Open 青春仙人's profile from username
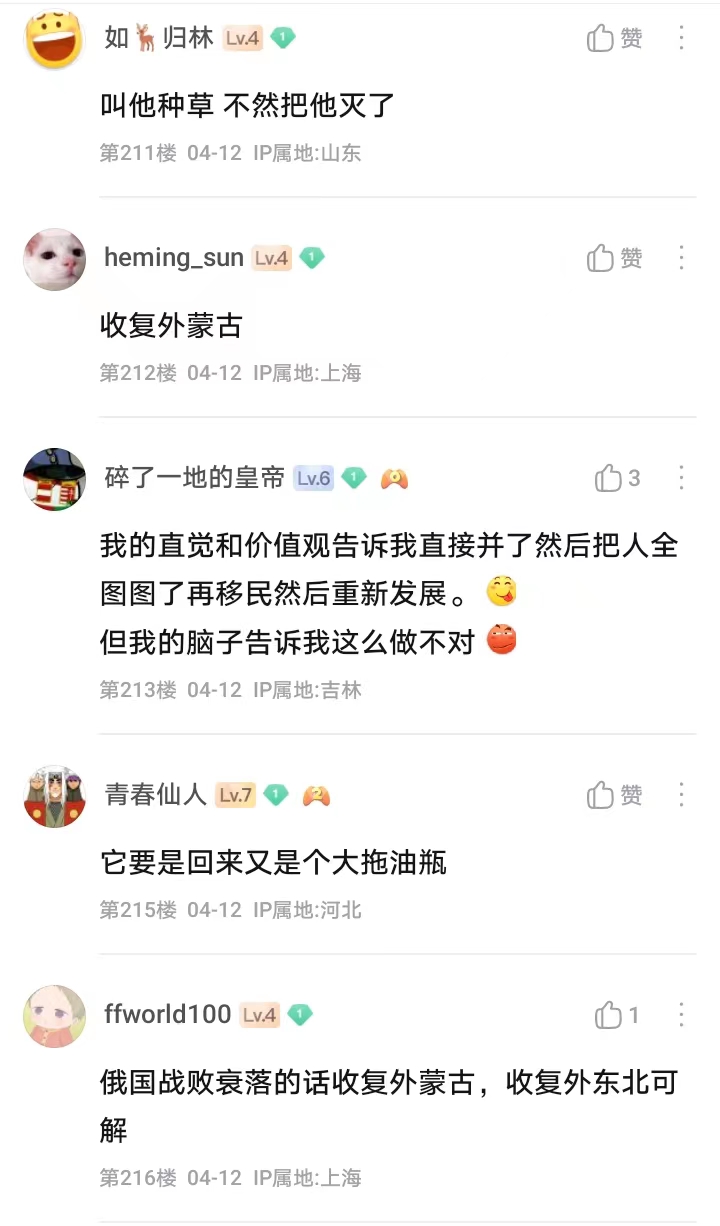Viewport: 720px width, 1226px height. click(x=155, y=795)
